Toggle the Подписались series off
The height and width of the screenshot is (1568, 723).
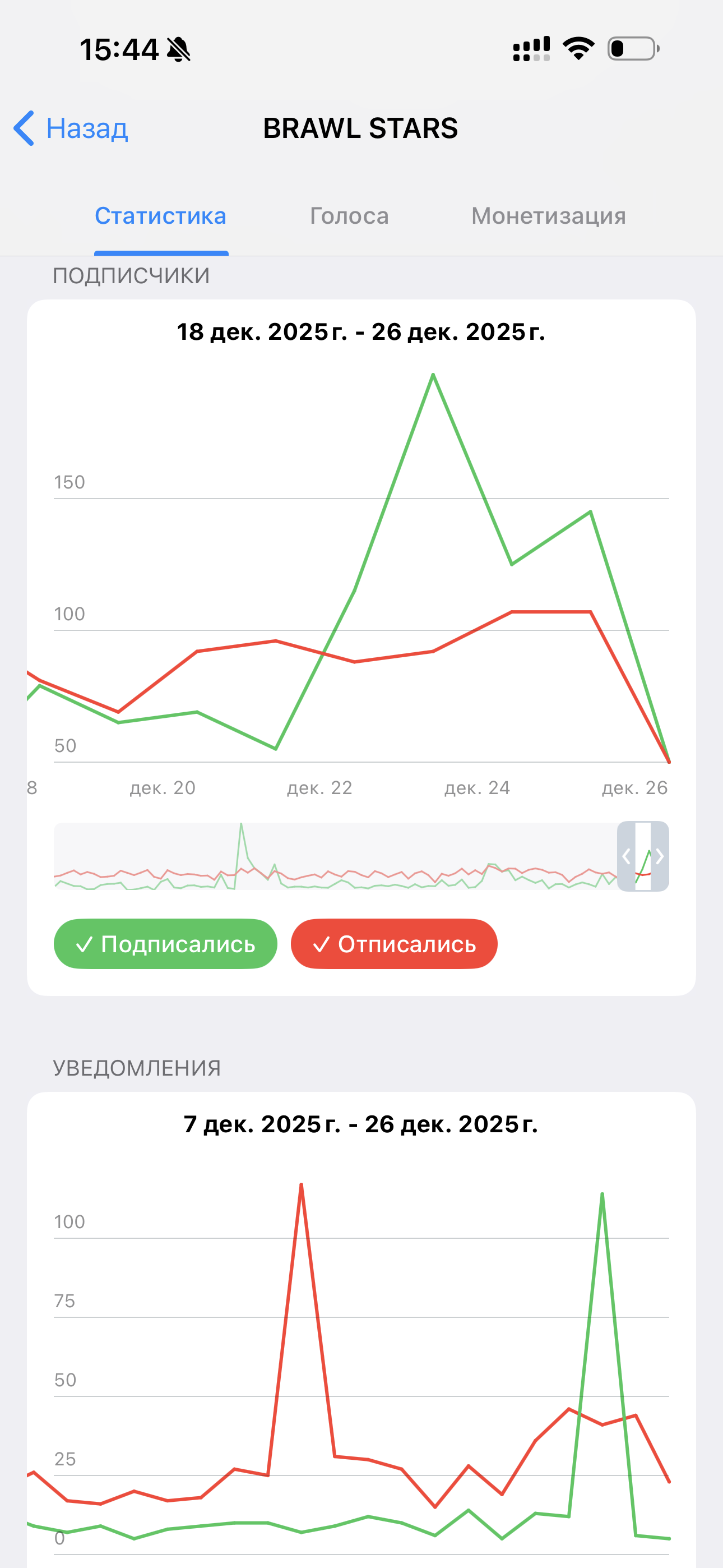[x=165, y=944]
